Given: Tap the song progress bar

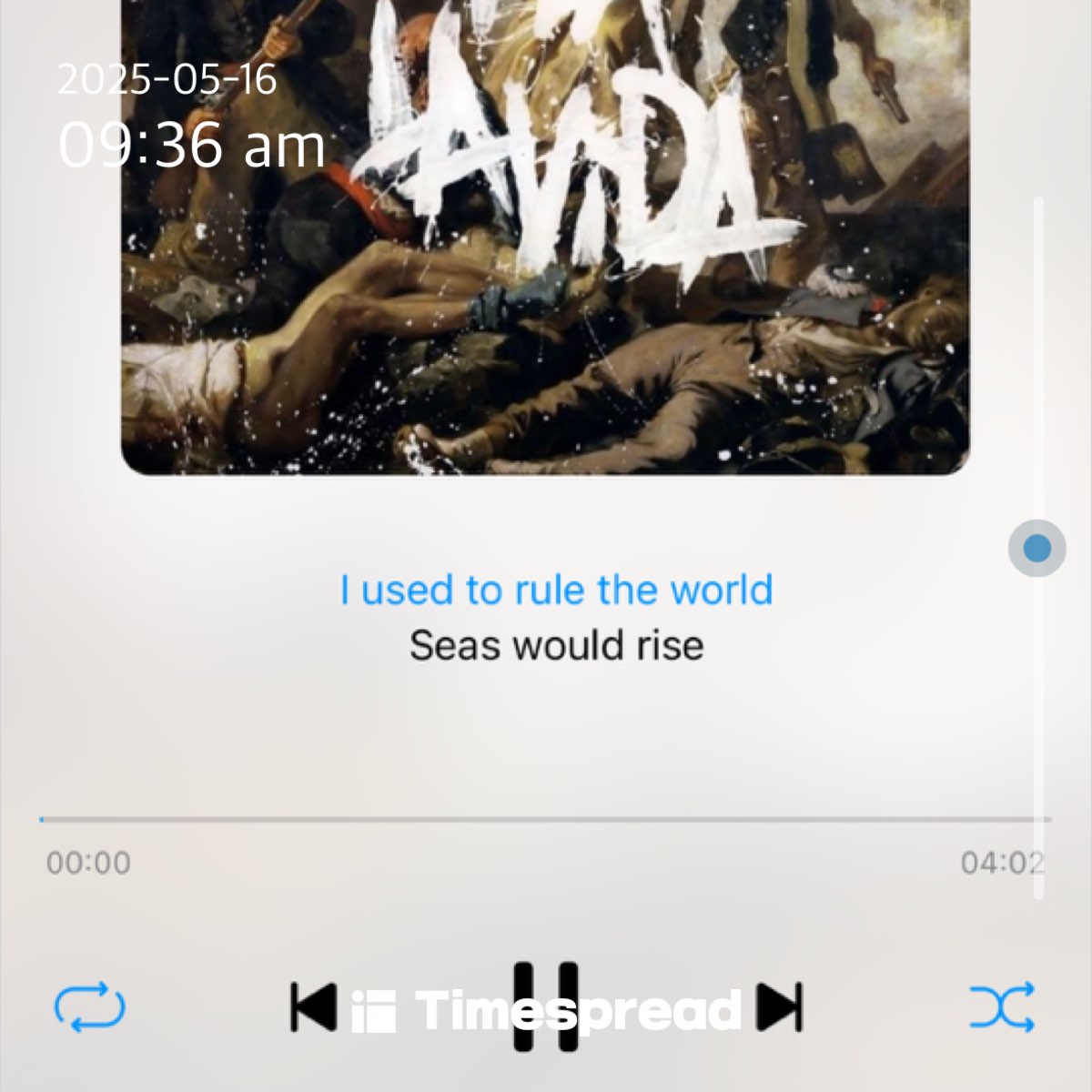Looking at the screenshot, I should coord(546,820).
